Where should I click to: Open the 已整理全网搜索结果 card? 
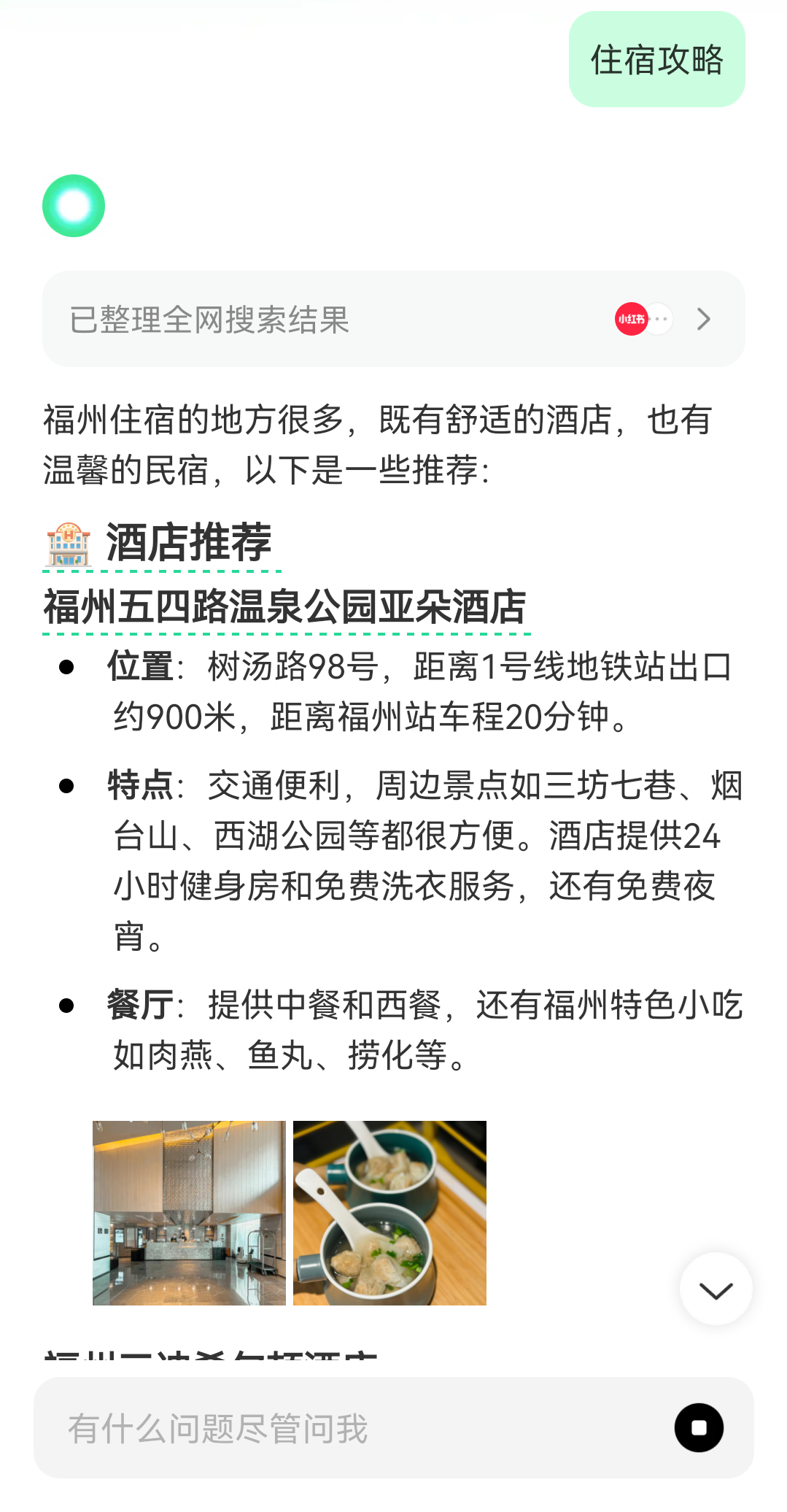click(292, 319)
